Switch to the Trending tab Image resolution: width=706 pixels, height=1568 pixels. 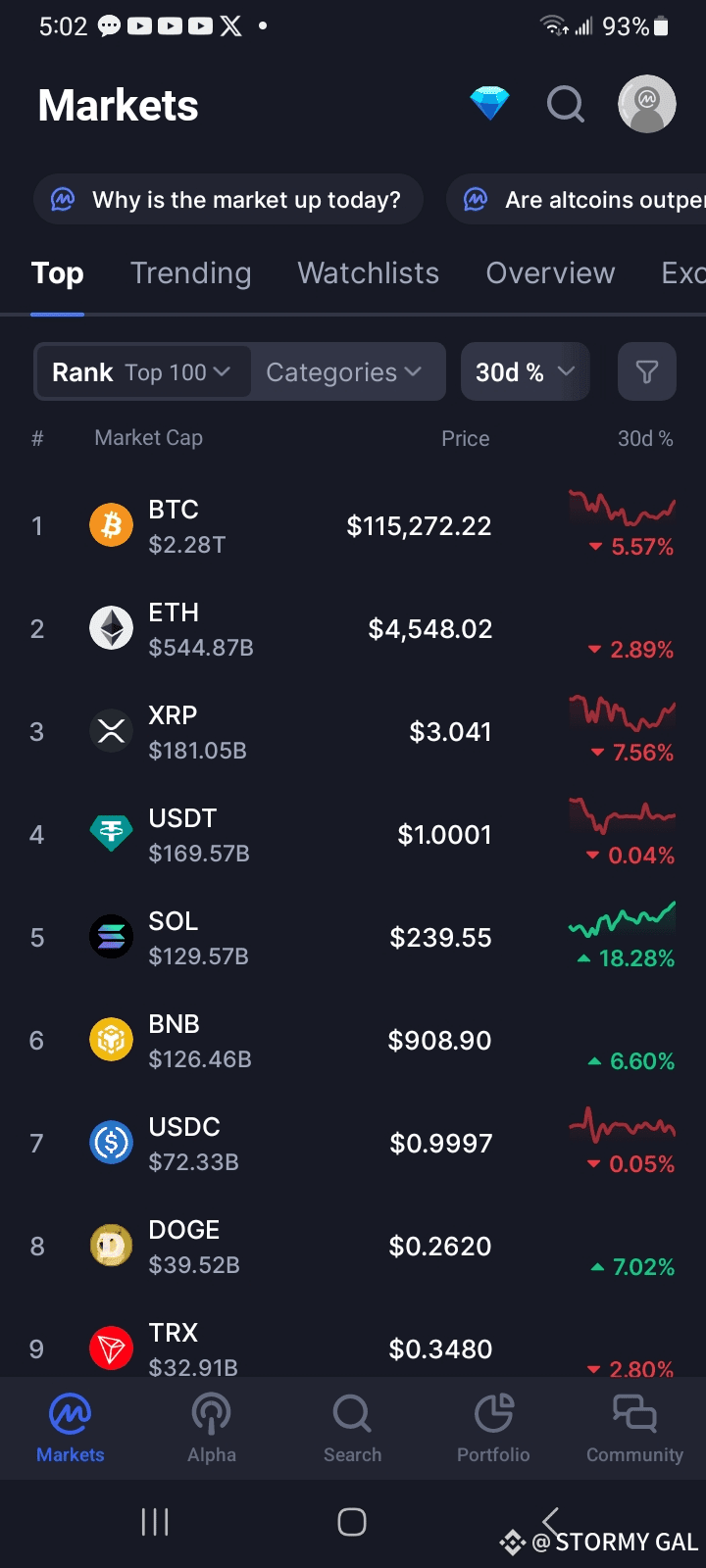click(191, 273)
